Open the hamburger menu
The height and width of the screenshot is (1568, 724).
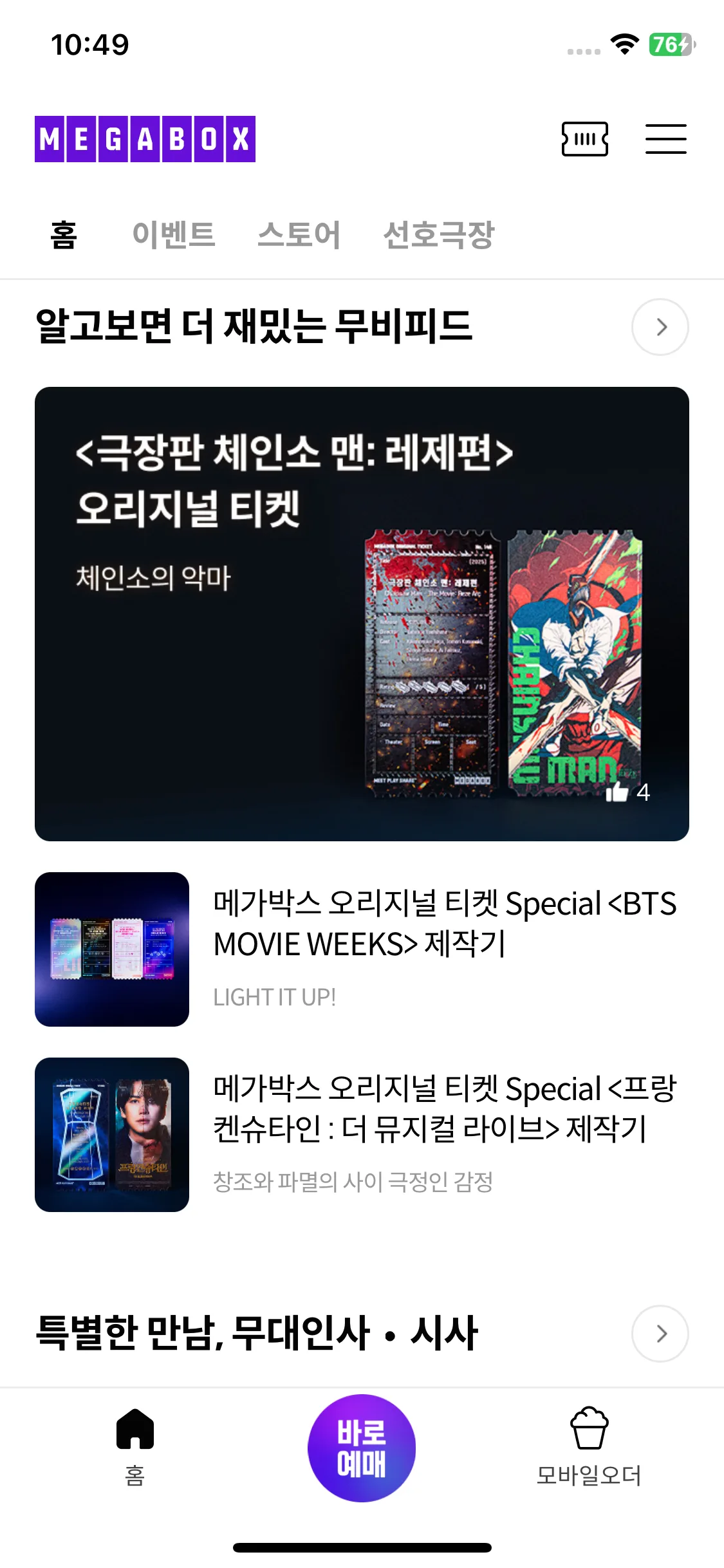pyautogui.click(x=666, y=139)
